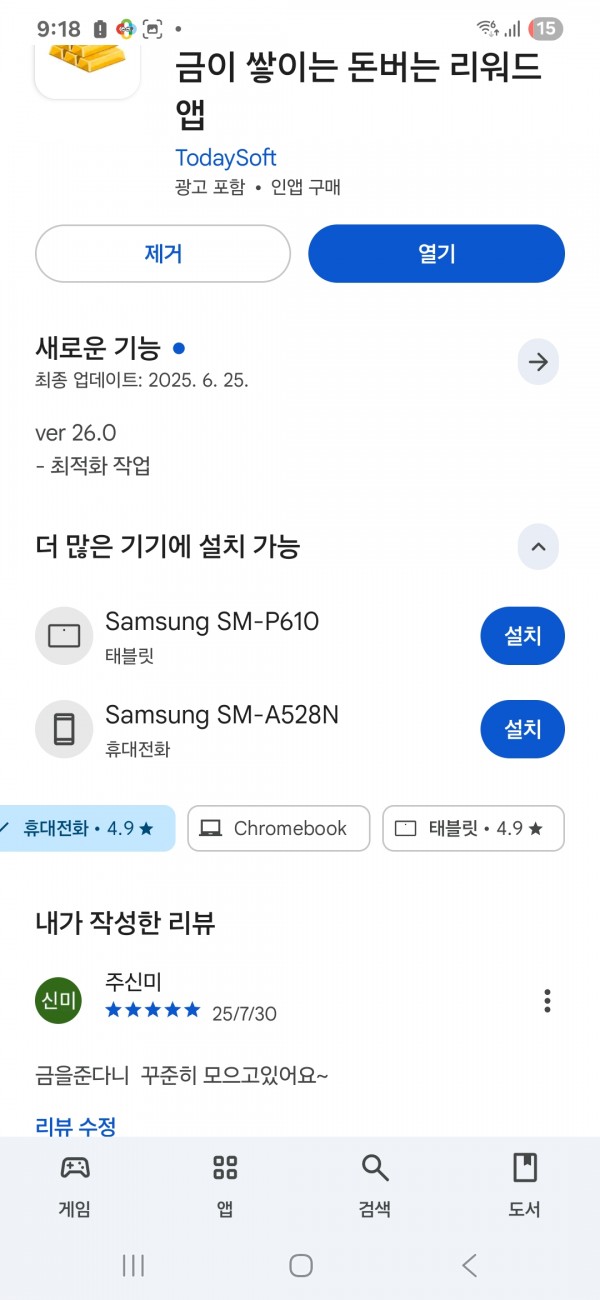Open overflow menu on 주신미's review
The width and height of the screenshot is (600, 1300).
[x=546, y=1000]
